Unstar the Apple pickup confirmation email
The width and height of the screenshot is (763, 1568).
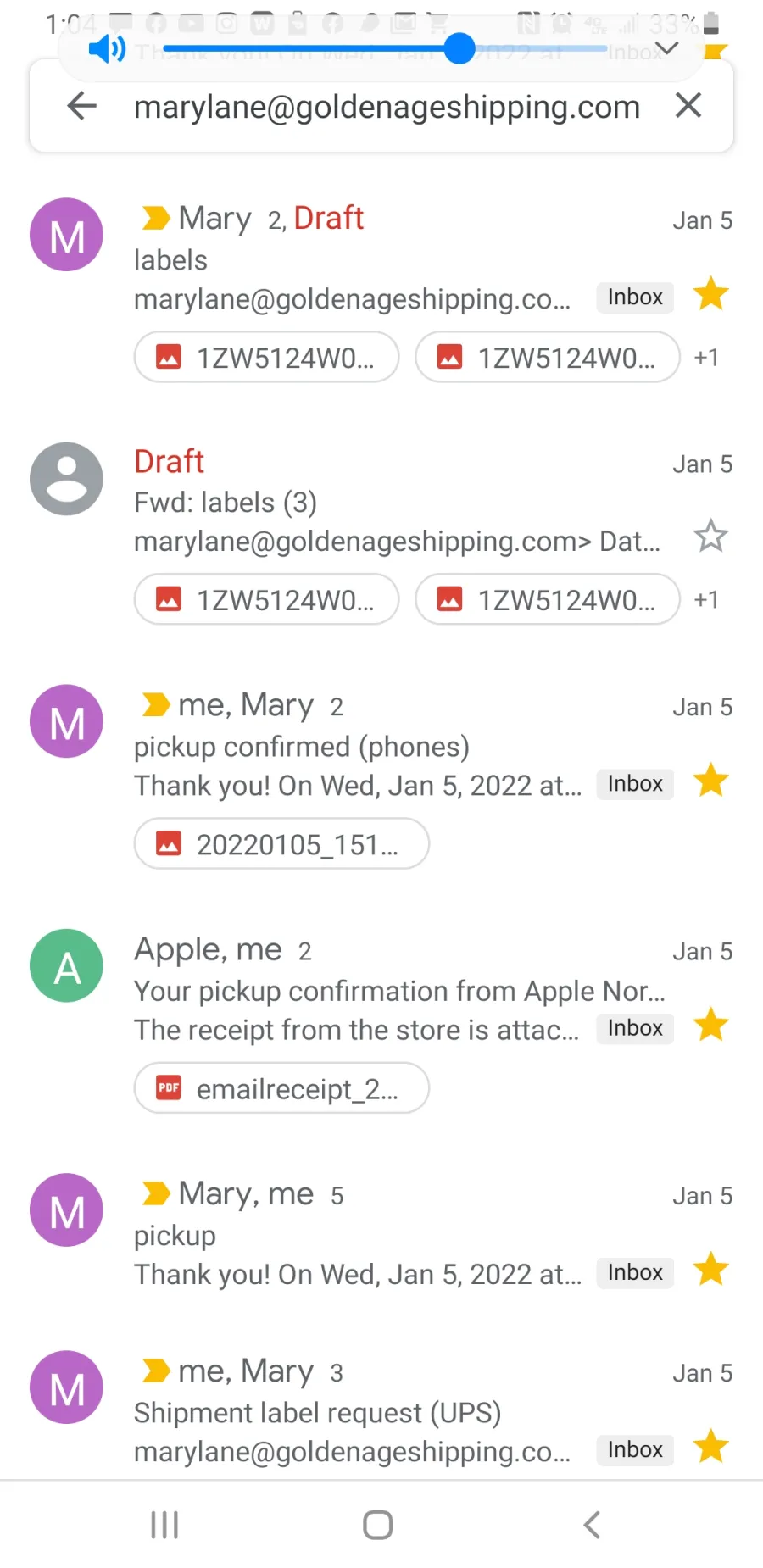click(710, 1026)
